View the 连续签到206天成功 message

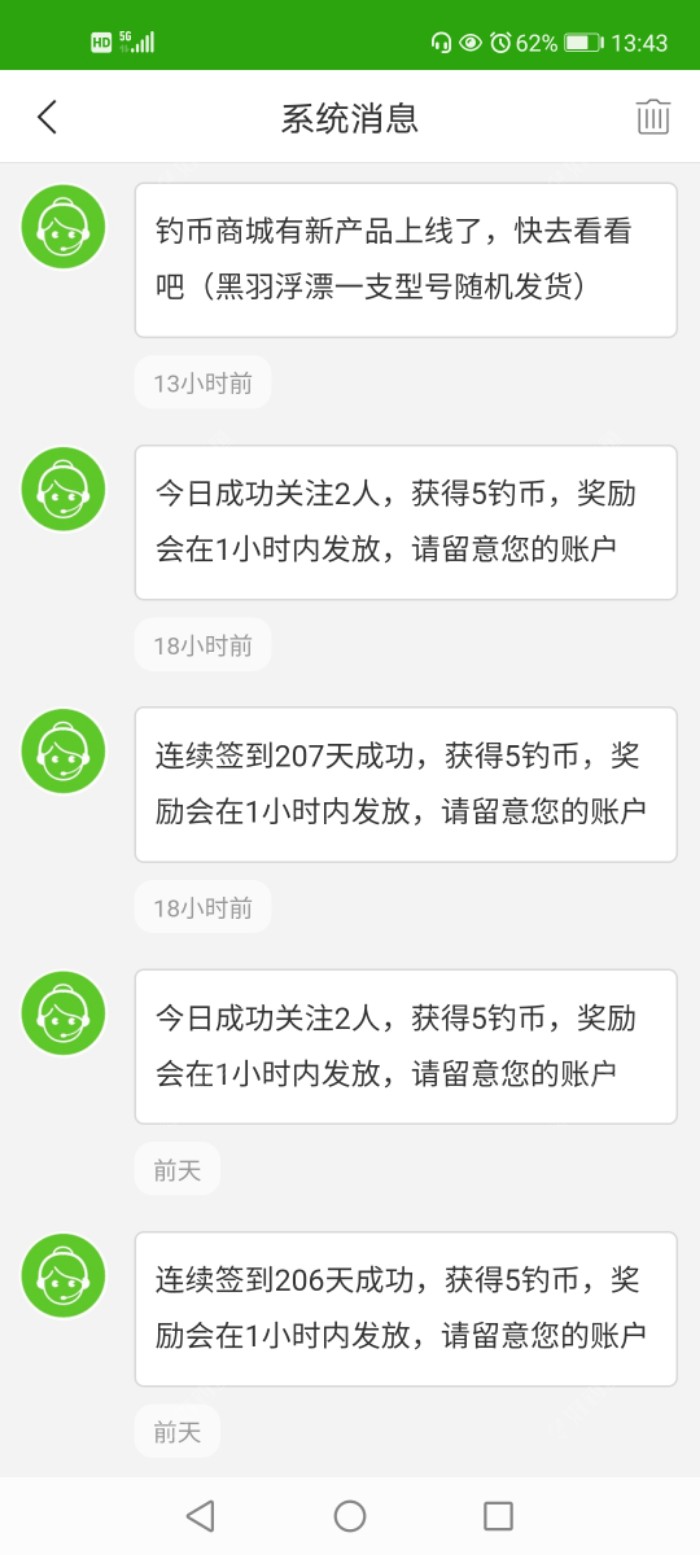coord(405,1308)
